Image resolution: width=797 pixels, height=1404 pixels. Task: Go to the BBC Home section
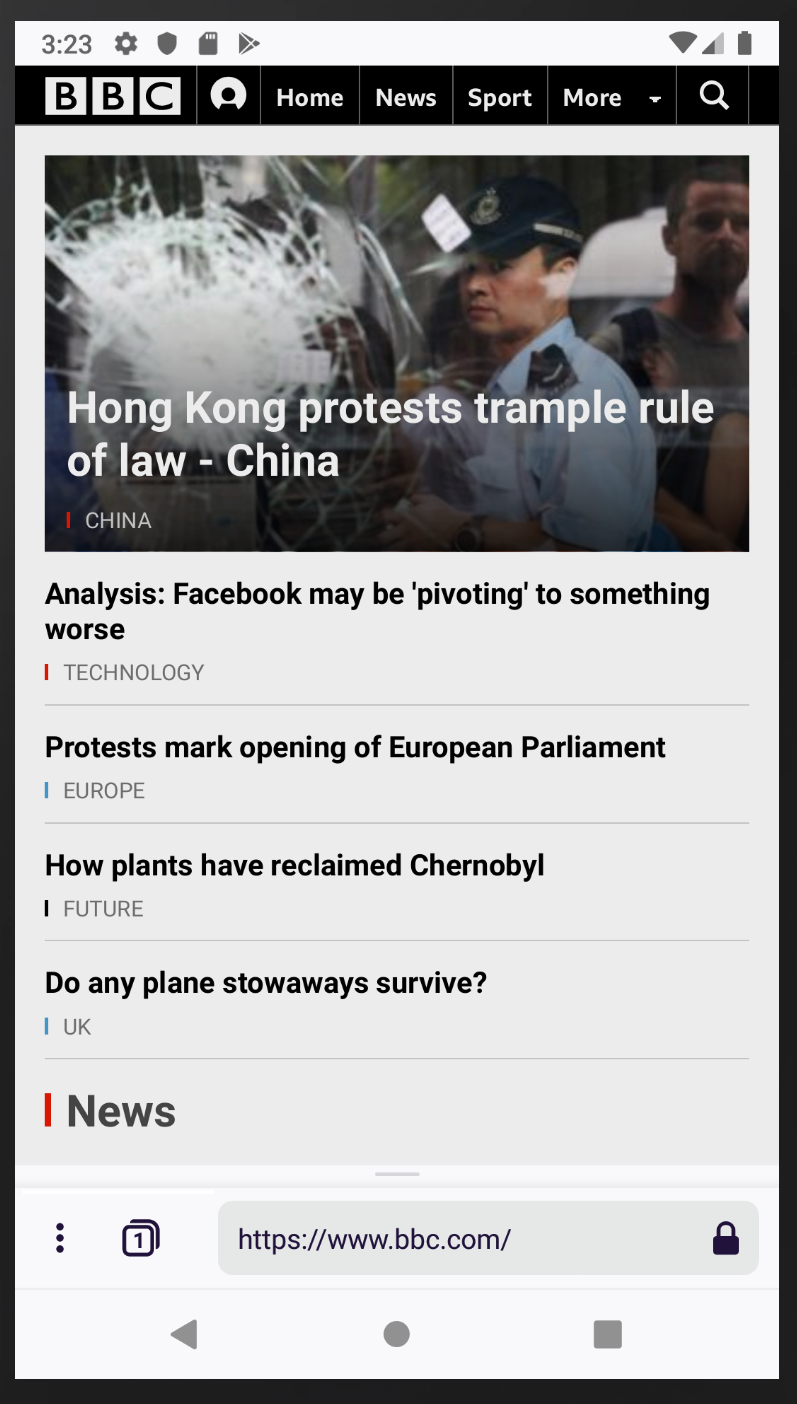[310, 97]
